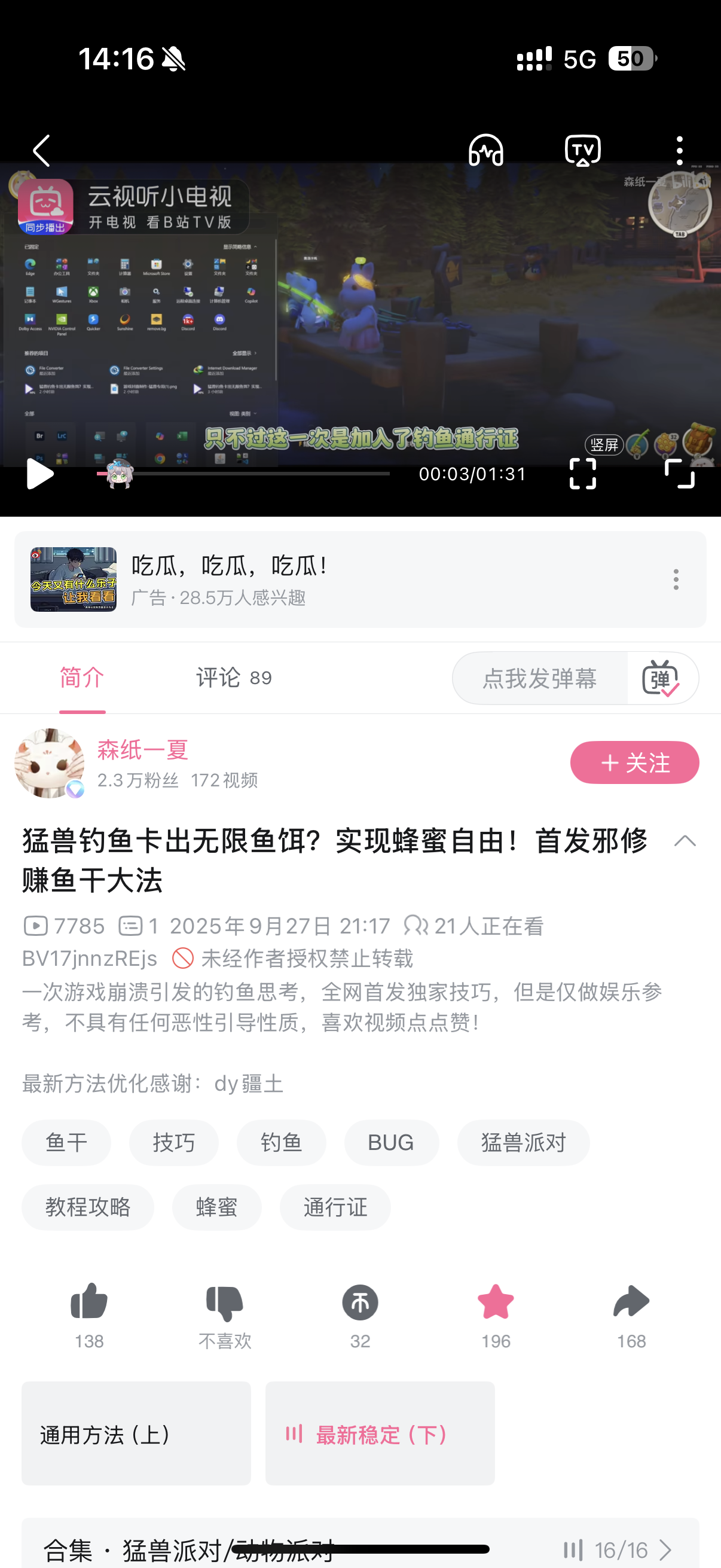The height and width of the screenshot is (1568, 721).
Task: Enter fullscreen video mode
Action: (679, 474)
